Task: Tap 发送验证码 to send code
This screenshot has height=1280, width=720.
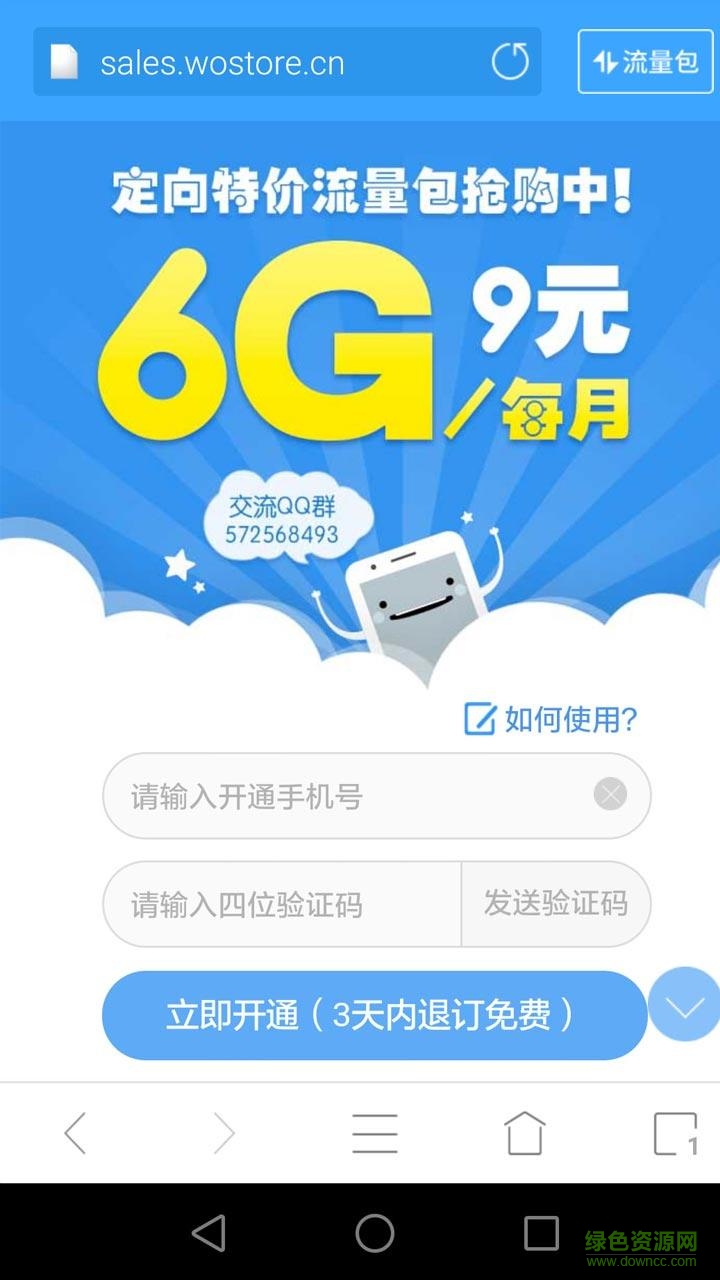Action: (x=556, y=903)
